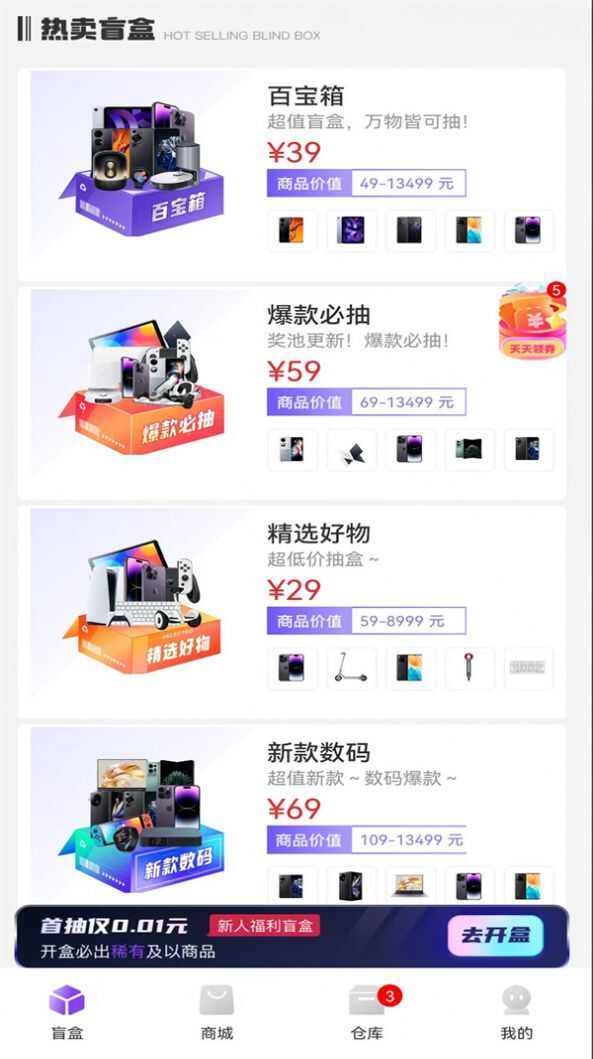View the hair dryer item in 精选好物
The height and width of the screenshot is (1059, 593).
pyautogui.click(x=469, y=668)
